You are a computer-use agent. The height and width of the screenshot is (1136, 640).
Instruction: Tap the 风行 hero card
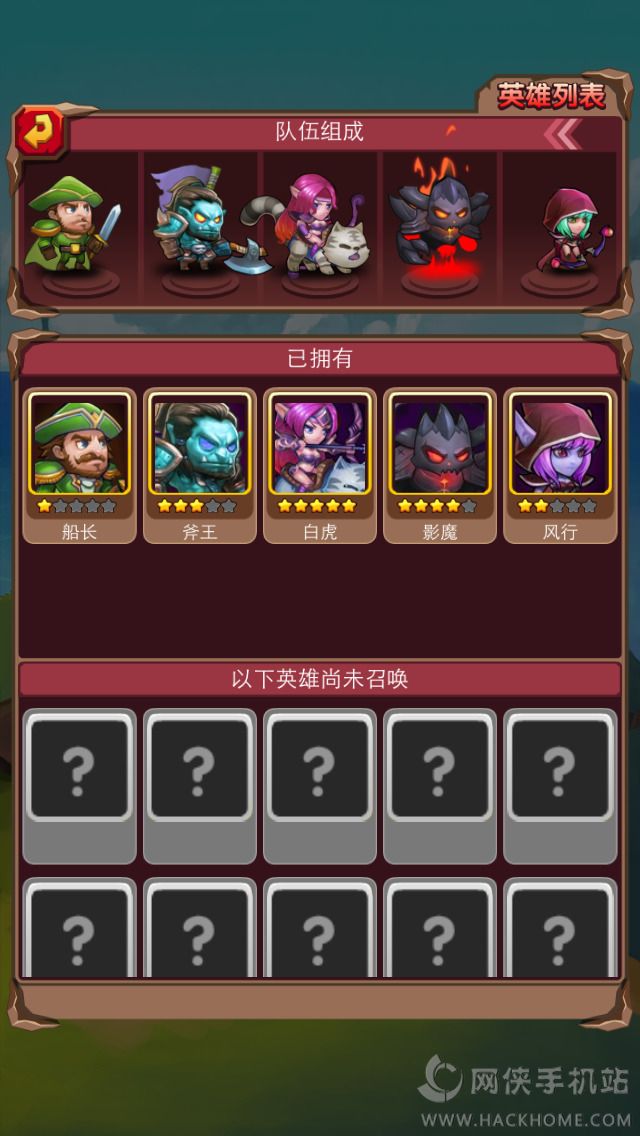(559, 464)
